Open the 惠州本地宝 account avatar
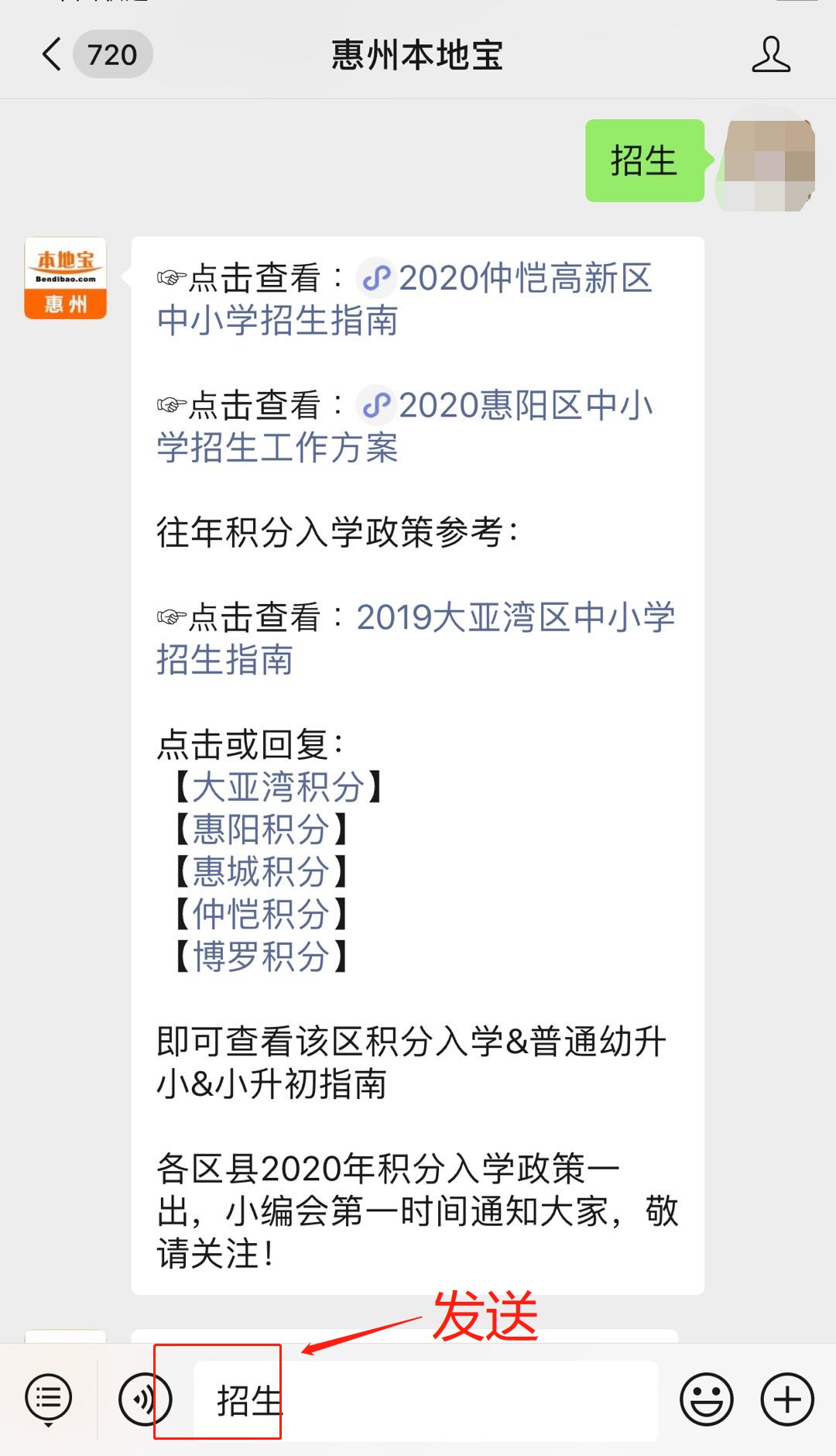 pyautogui.click(x=66, y=278)
